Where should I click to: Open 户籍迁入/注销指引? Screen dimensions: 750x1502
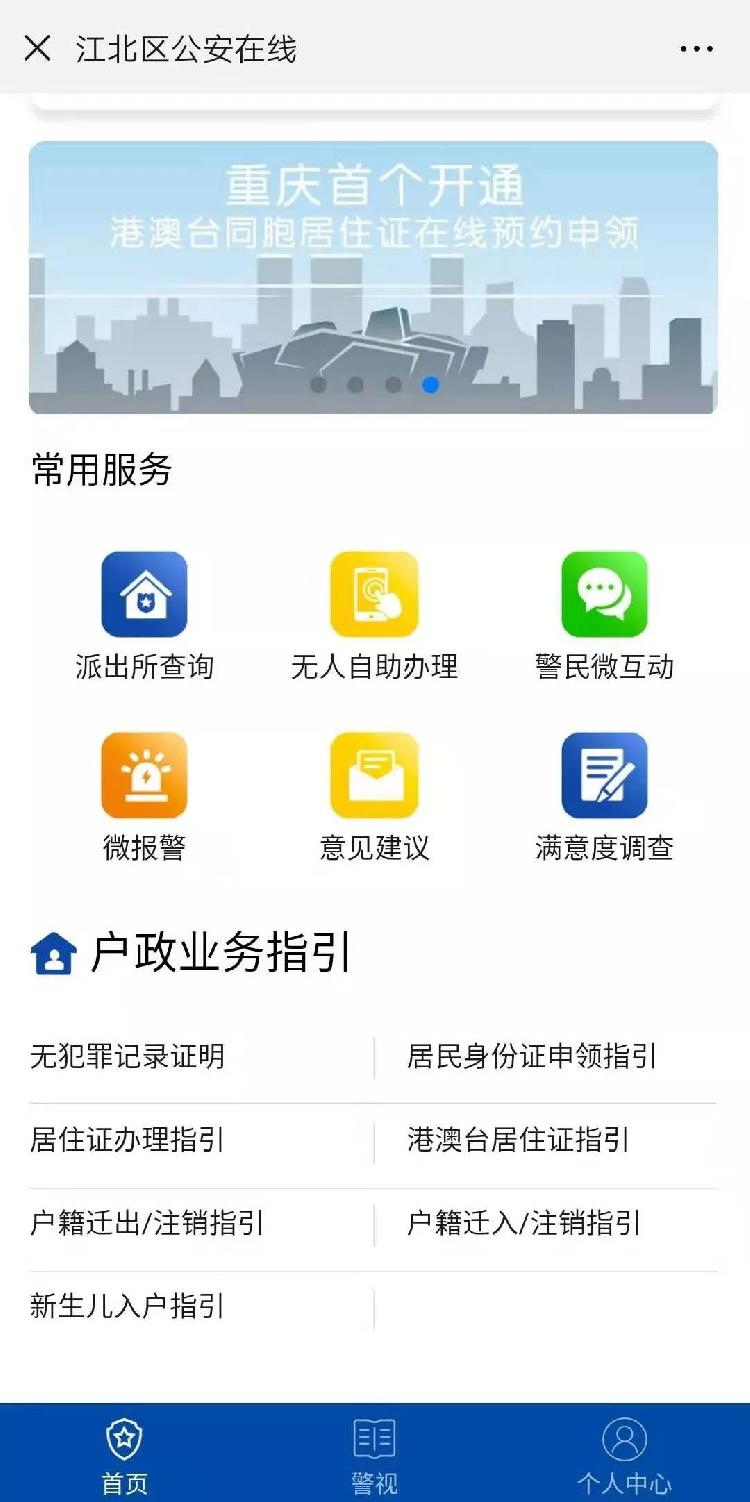click(x=524, y=1223)
